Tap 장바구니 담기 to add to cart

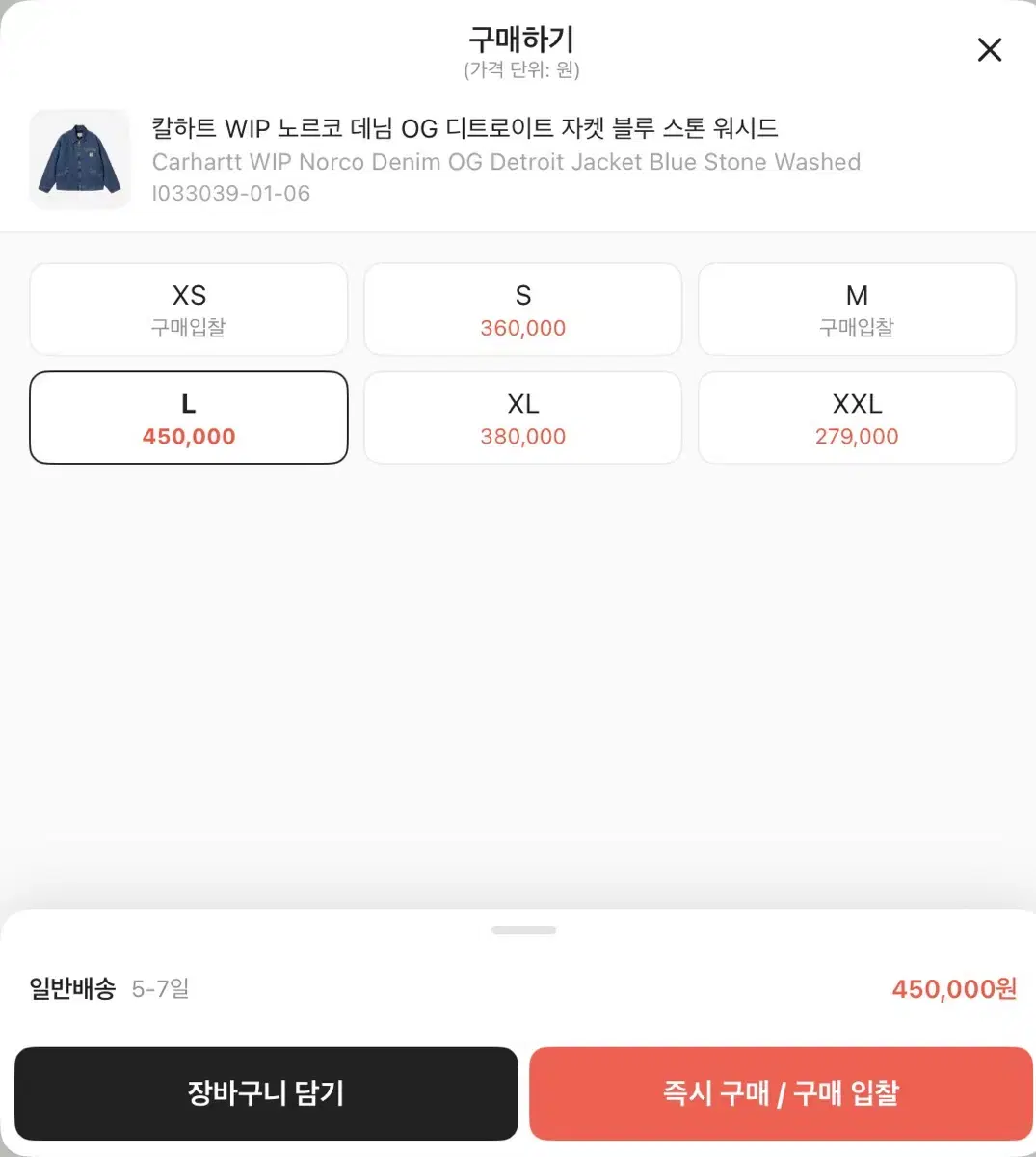[266, 1093]
